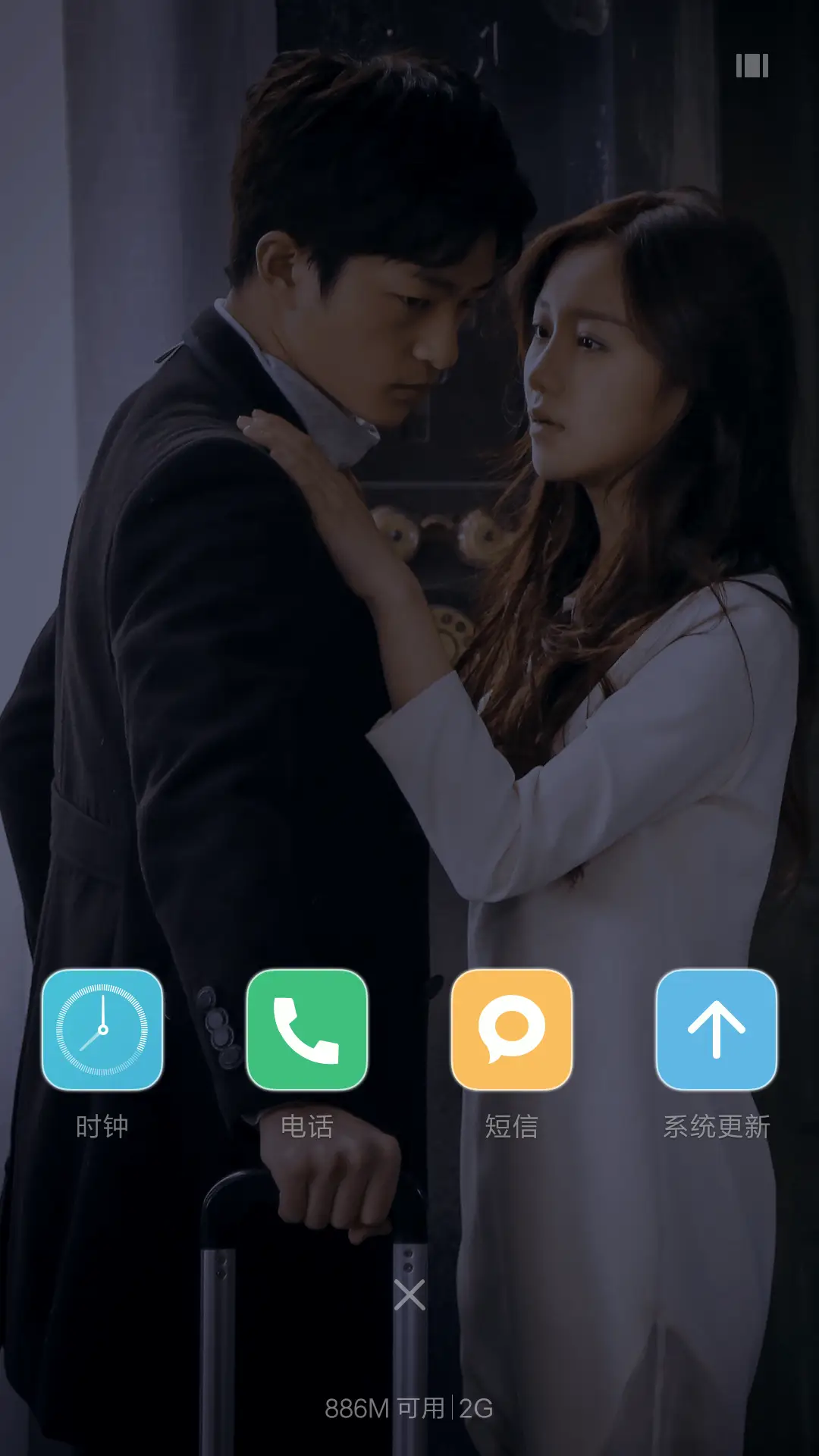Tap the 系统更新 text label
This screenshot has height=1456, width=819.
point(717,1128)
